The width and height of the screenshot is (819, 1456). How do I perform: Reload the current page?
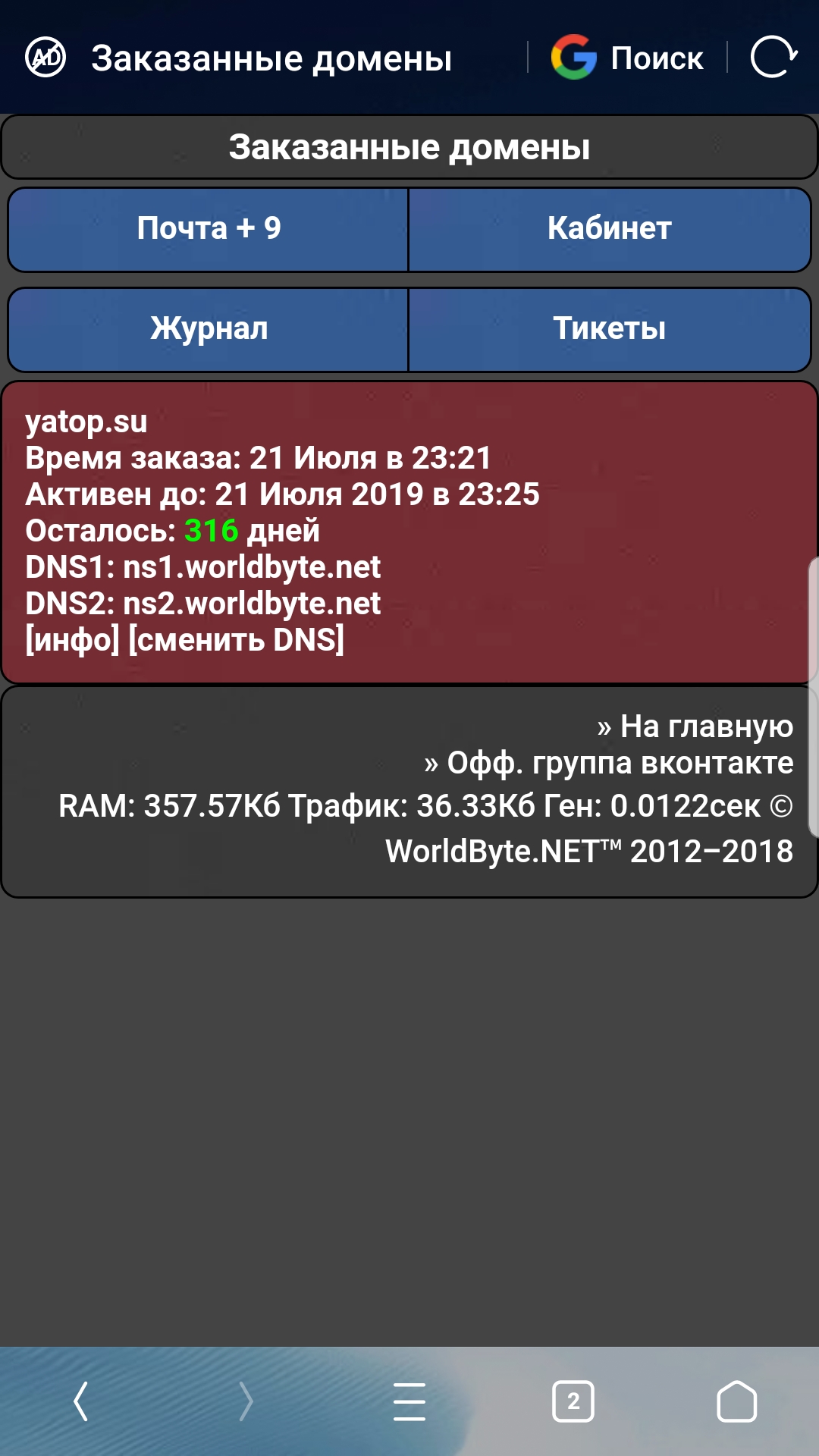pyautogui.click(x=773, y=58)
